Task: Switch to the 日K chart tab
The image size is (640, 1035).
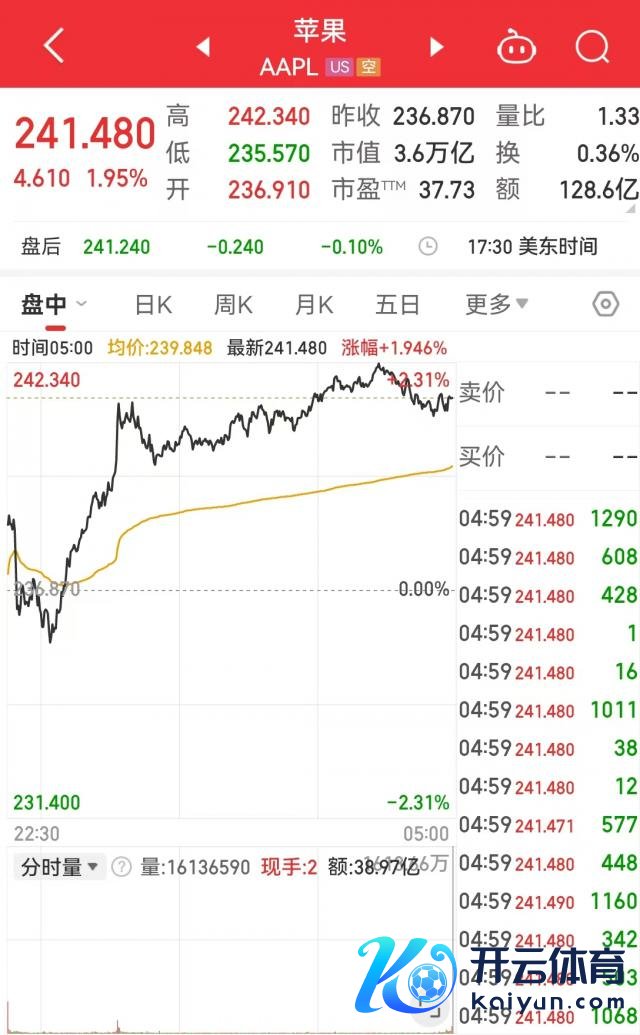Action: [x=153, y=305]
